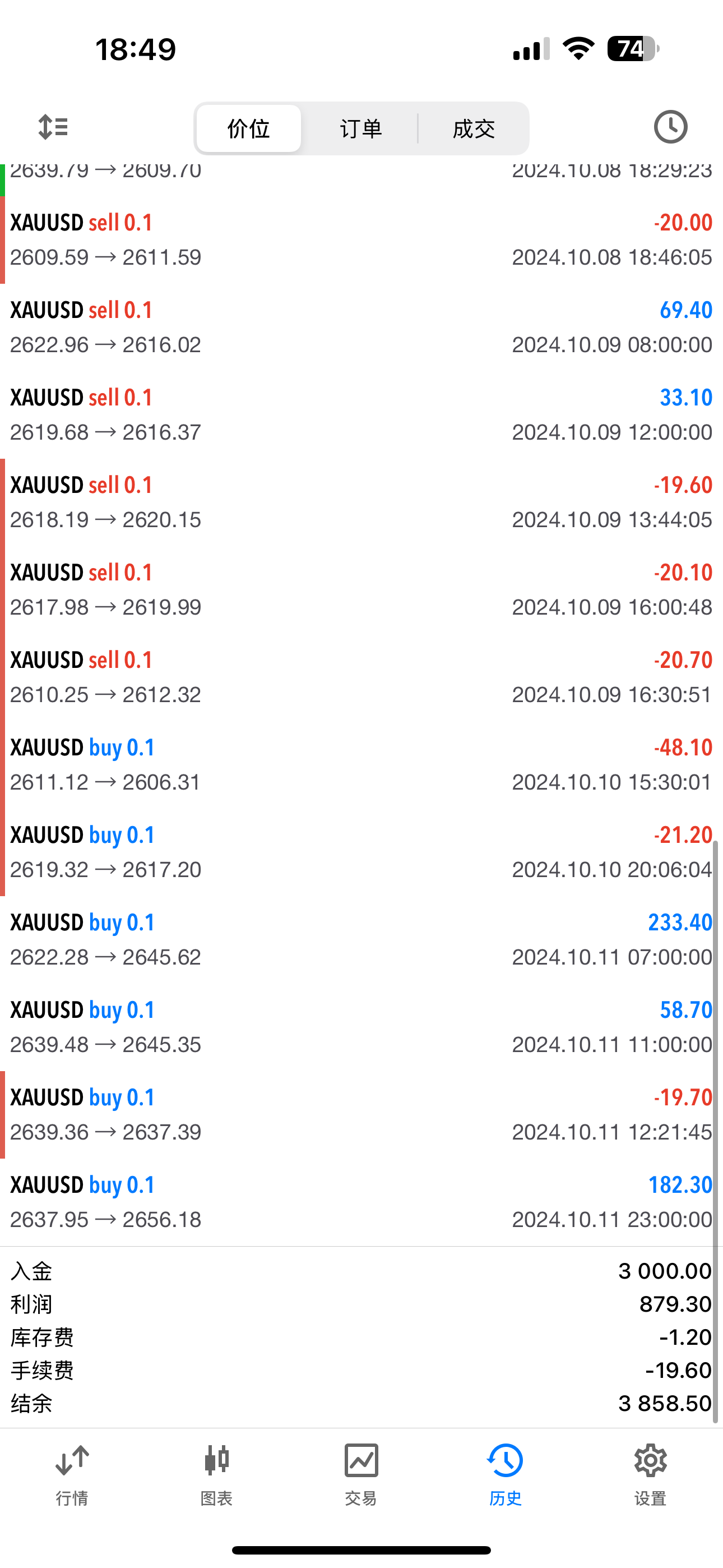Image resolution: width=723 pixels, height=1568 pixels.
Task: Tap the sell trade closed at 18:46:05
Action: [x=361, y=240]
